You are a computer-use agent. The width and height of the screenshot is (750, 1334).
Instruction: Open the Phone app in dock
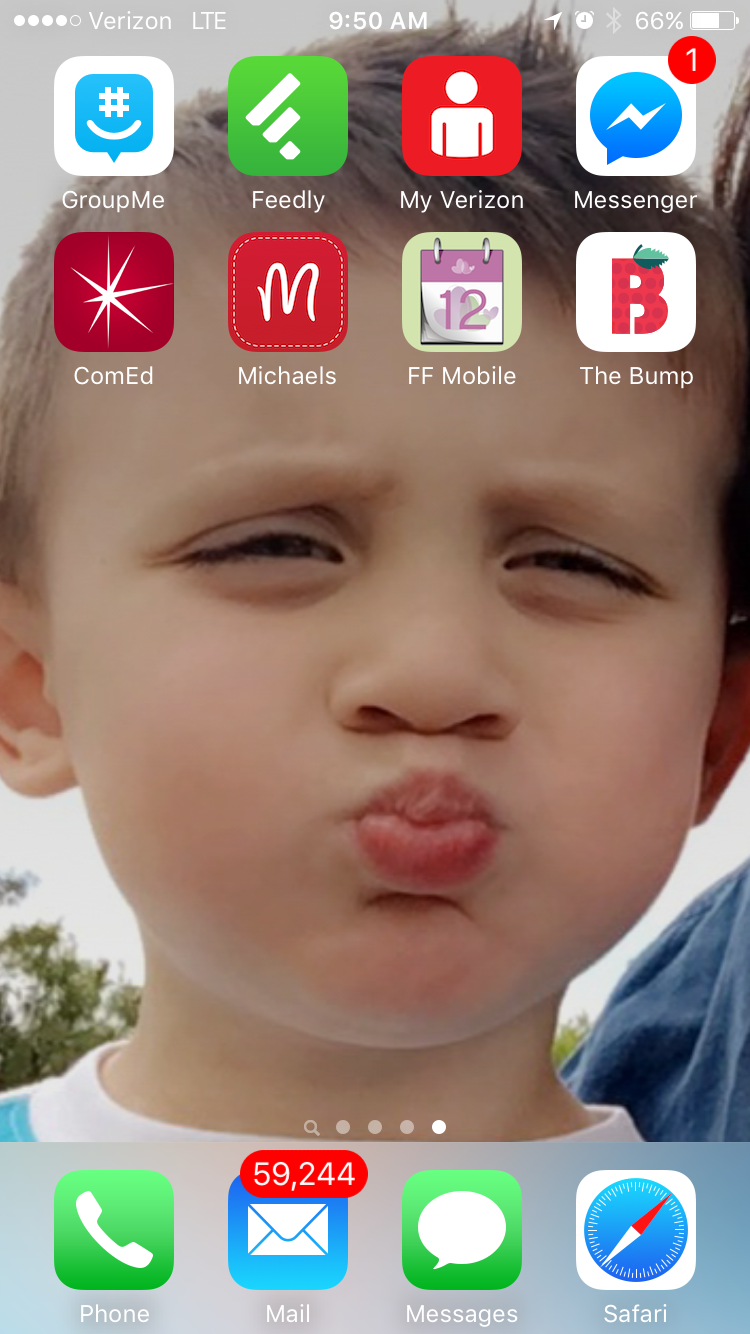[x=114, y=1230]
